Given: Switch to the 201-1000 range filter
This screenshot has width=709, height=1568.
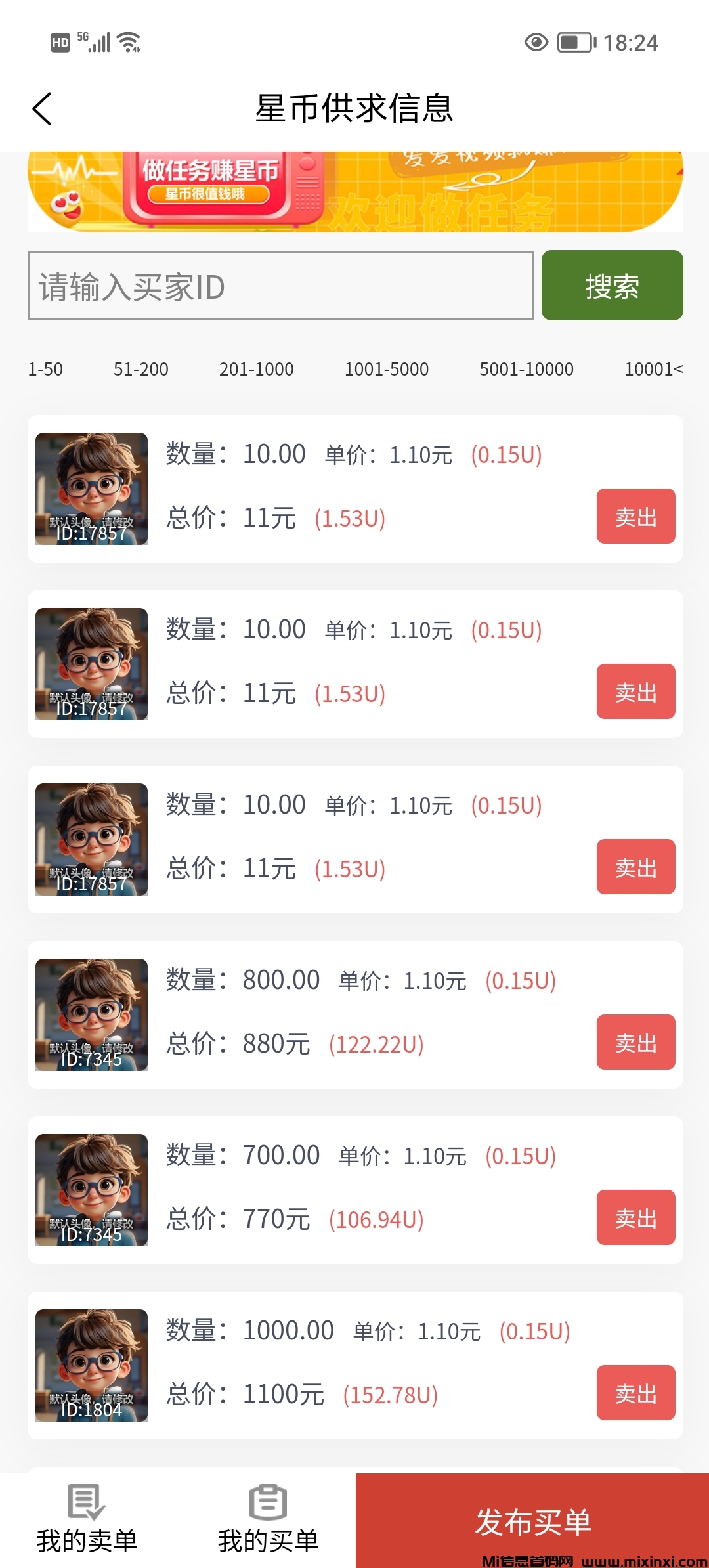Looking at the screenshot, I should (x=257, y=370).
